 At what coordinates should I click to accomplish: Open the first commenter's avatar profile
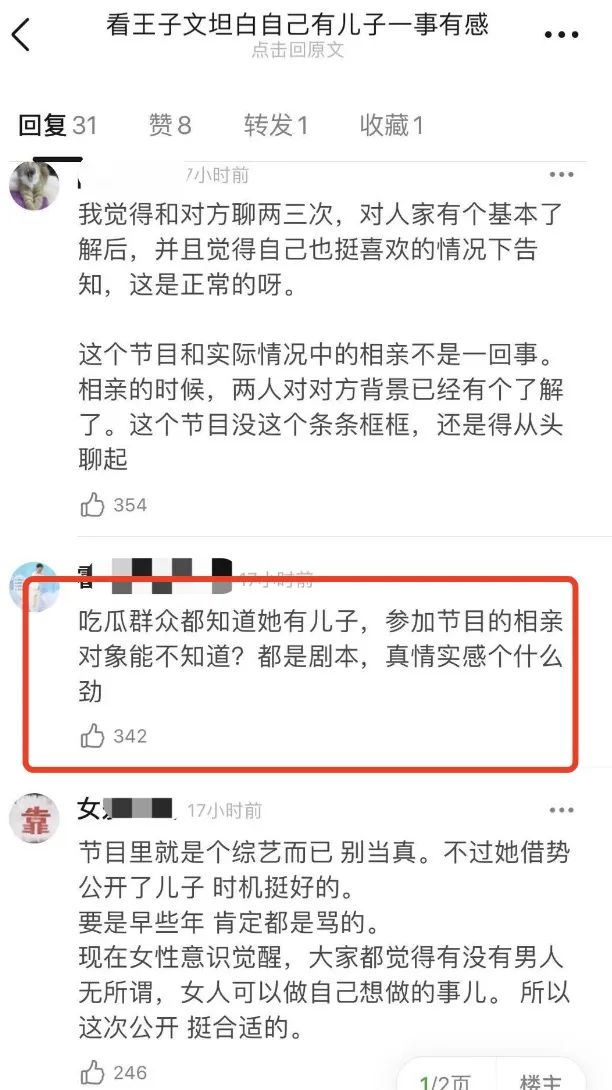pos(34,186)
